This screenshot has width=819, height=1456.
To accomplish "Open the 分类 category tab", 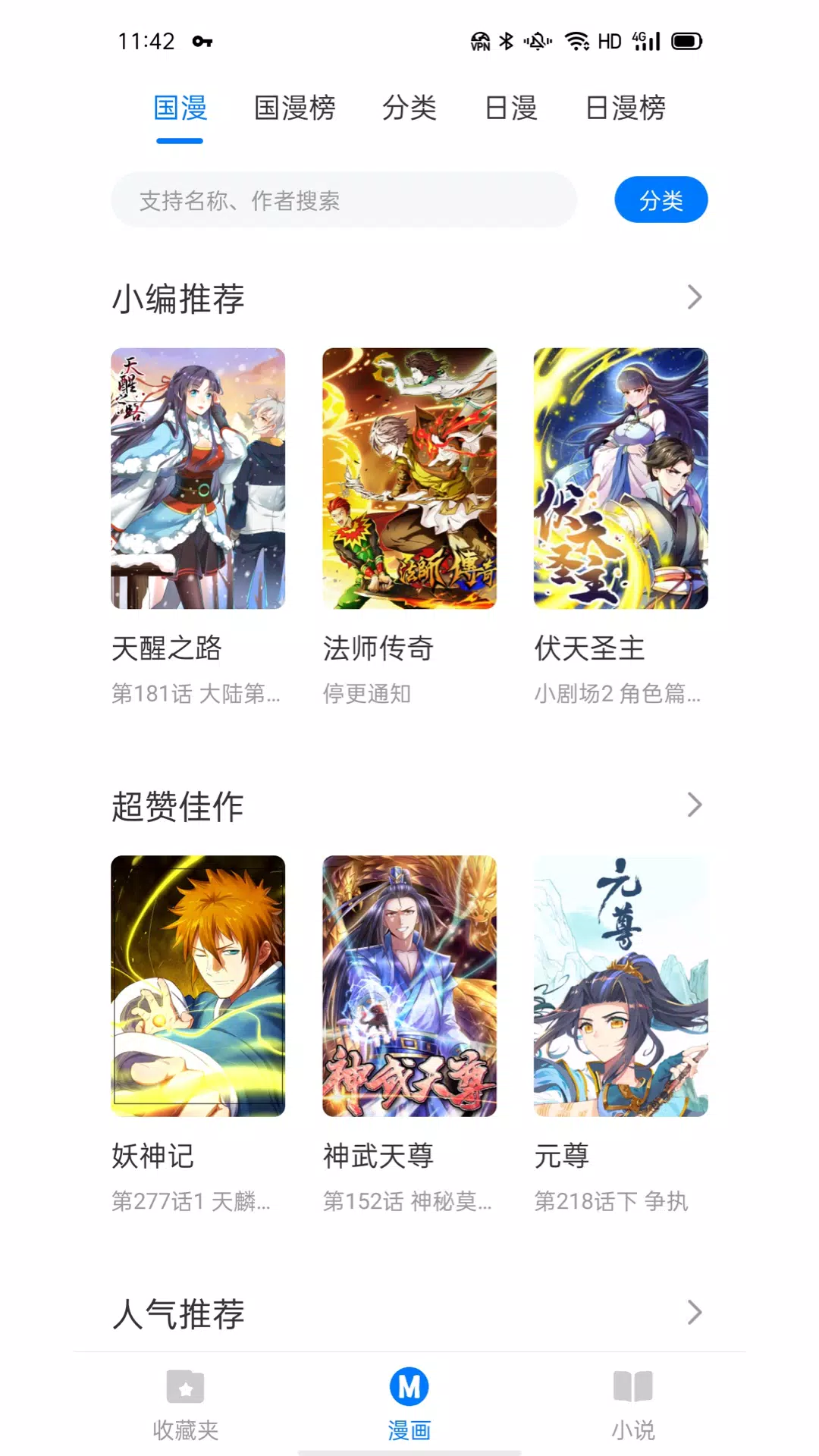I will coord(409,108).
